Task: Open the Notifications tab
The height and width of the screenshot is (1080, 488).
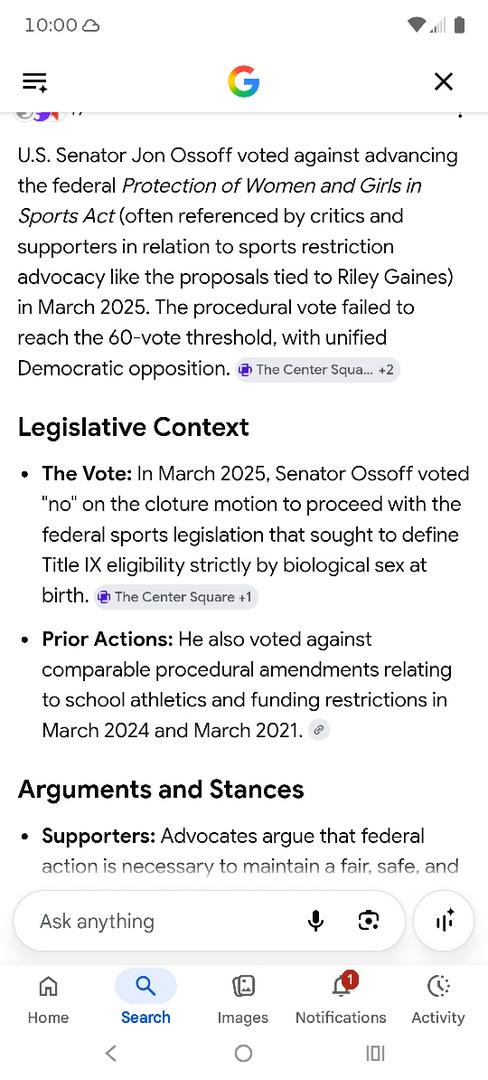Action: tap(341, 998)
